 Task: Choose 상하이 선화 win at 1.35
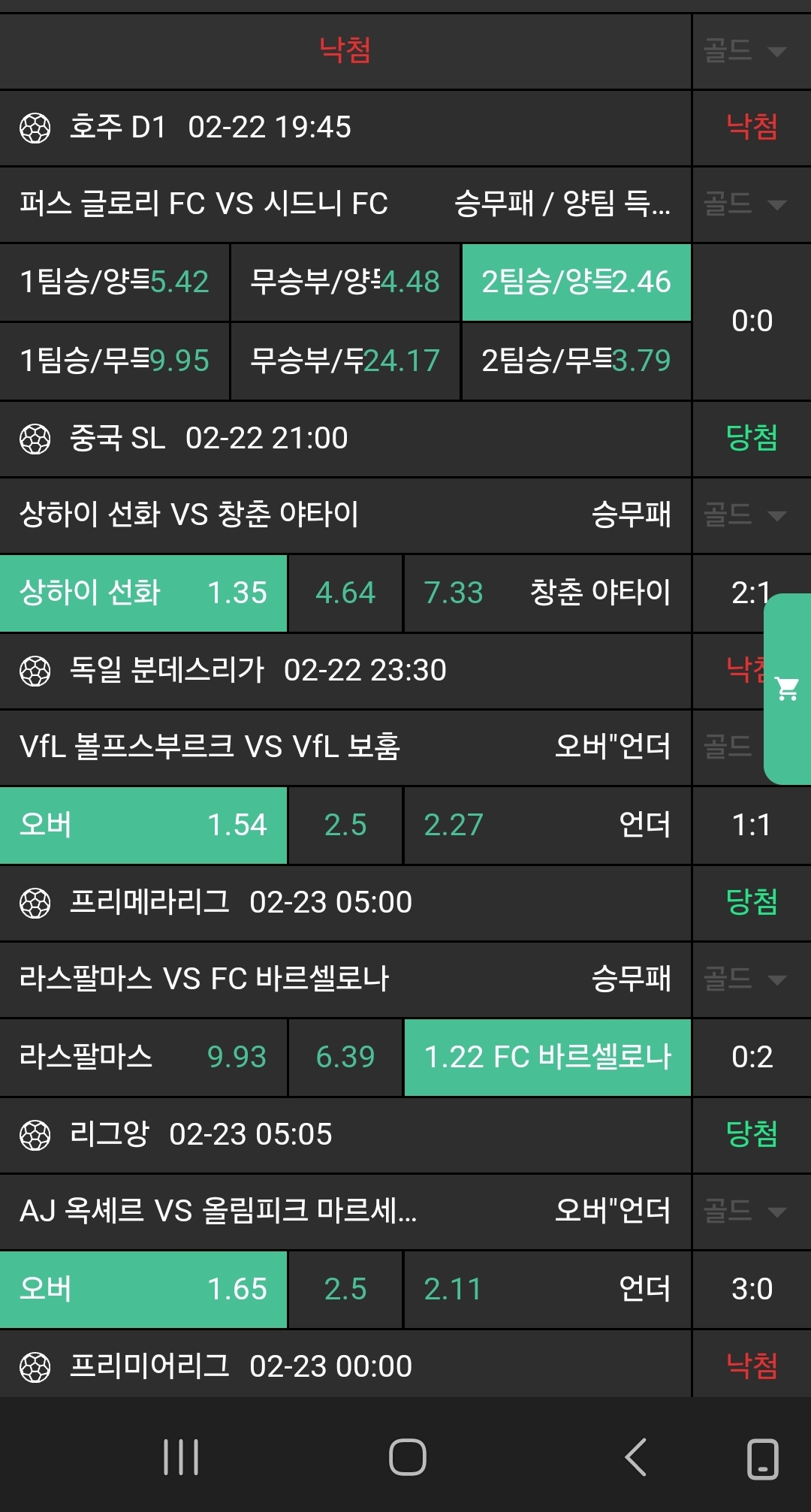(x=143, y=593)
